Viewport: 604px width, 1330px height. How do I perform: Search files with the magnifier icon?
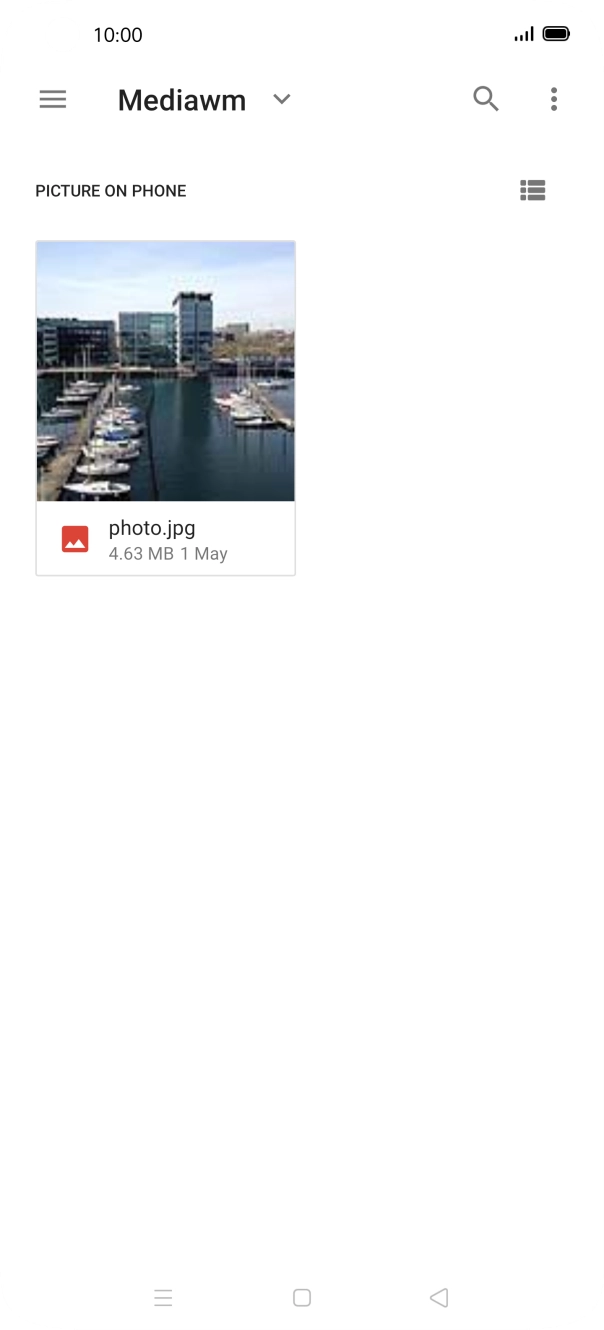tap(485, 99)
